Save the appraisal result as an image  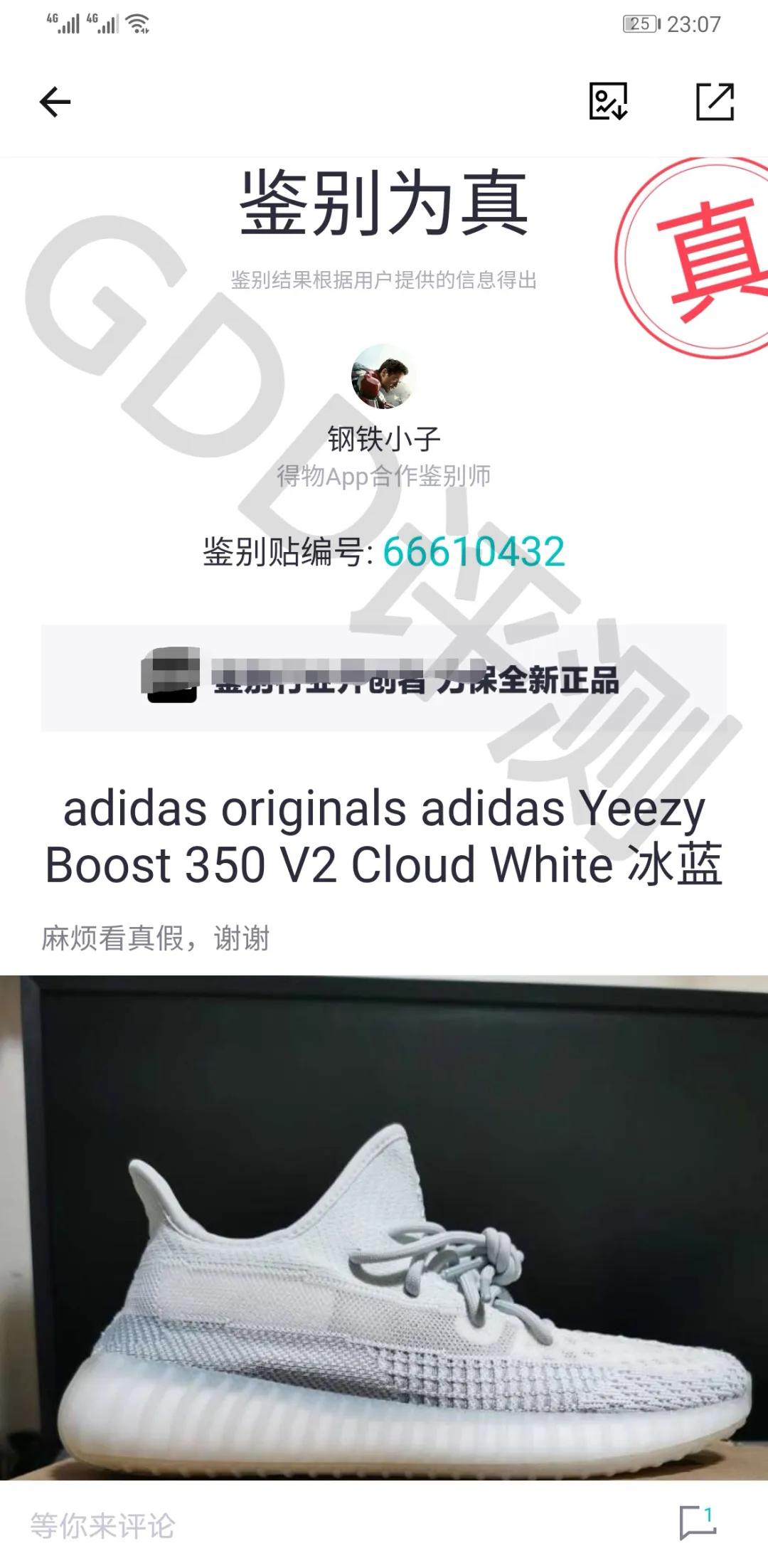[x=608, y=101]
